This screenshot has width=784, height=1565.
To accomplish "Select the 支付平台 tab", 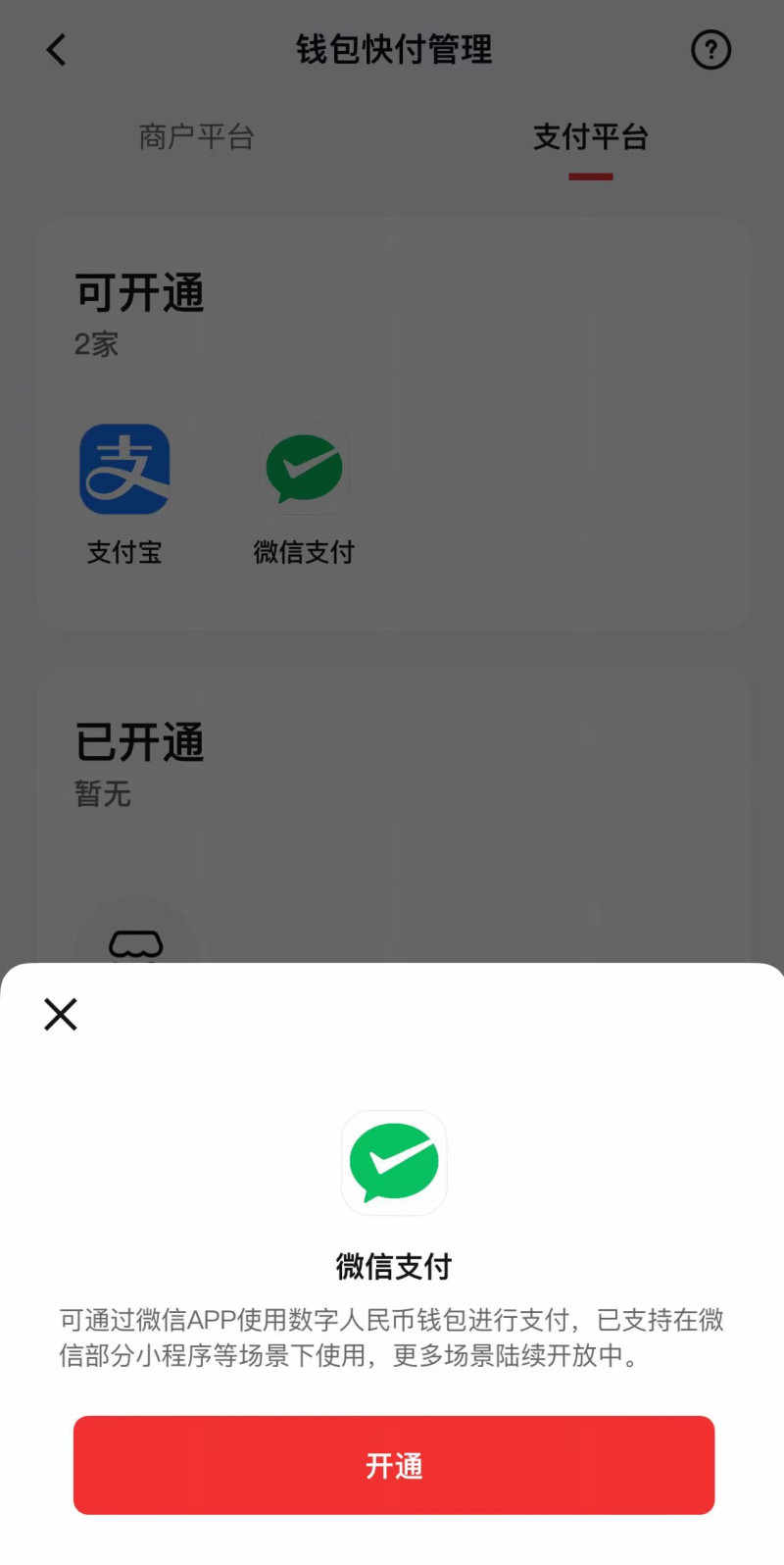I will (590, 137).
